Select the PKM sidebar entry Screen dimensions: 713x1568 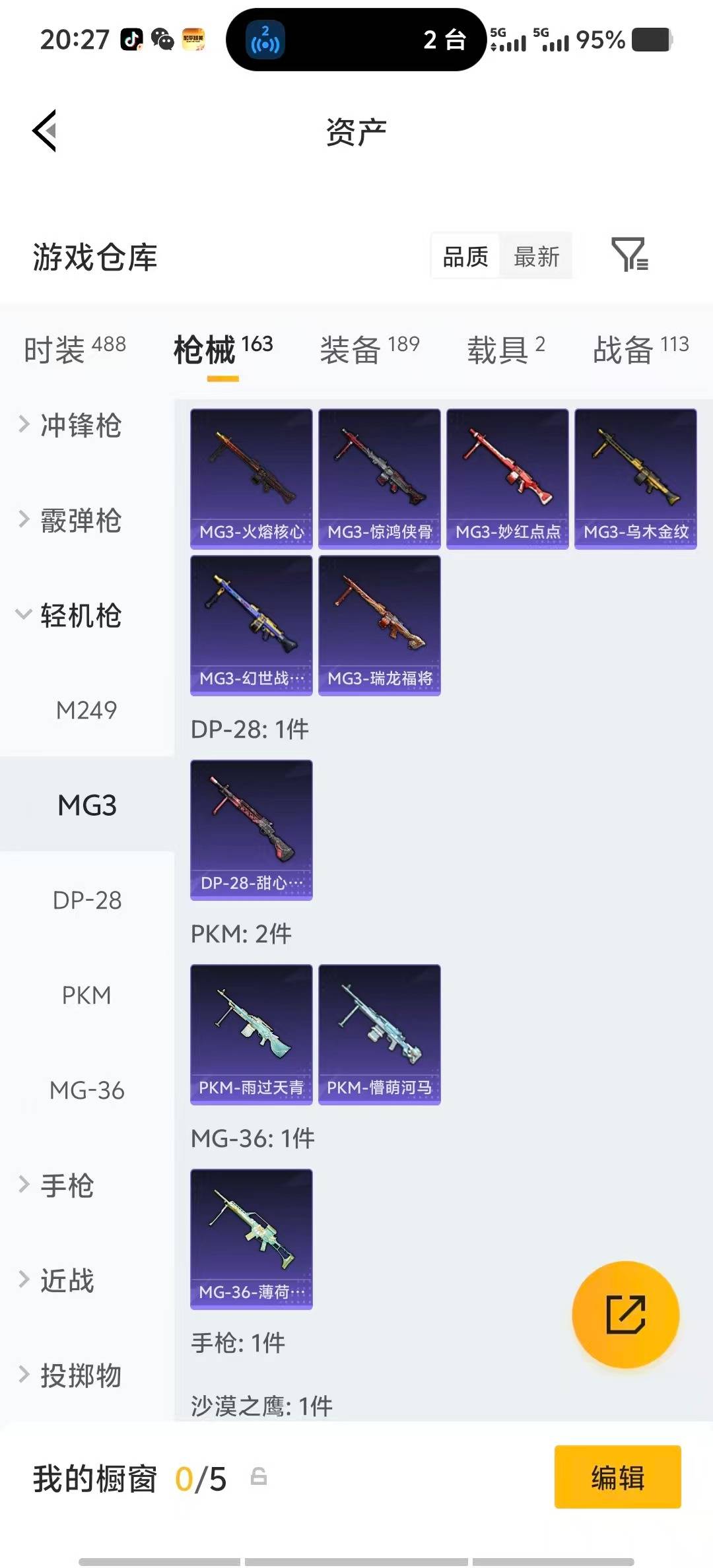point(86,995)
